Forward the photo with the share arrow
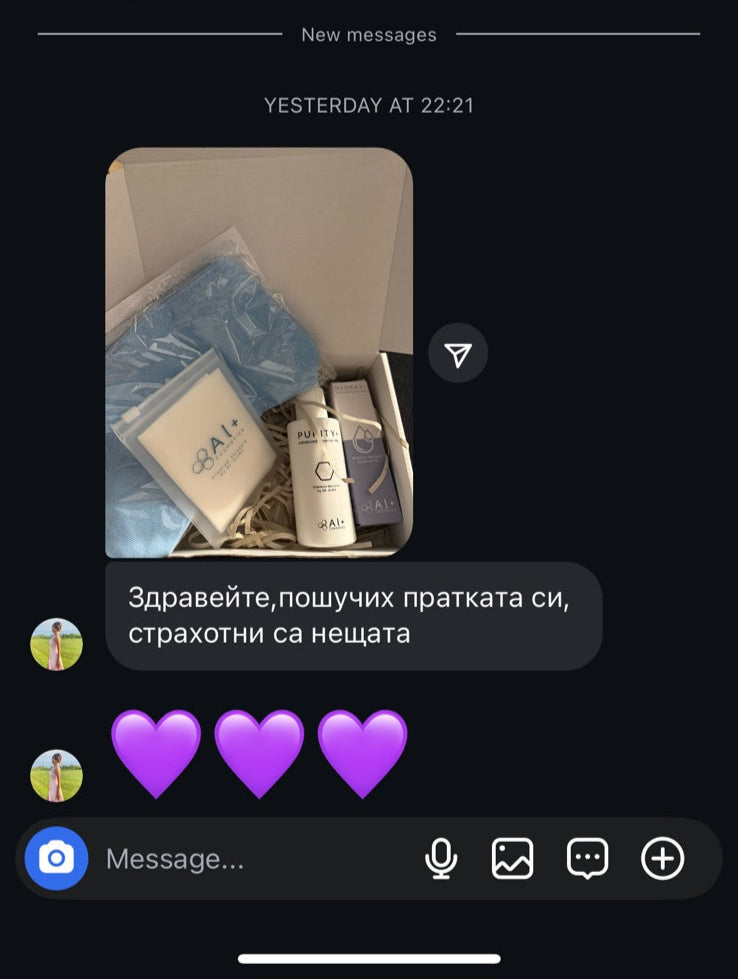The image size is (738, 979). pyautogui.click(x=458, y=353)
